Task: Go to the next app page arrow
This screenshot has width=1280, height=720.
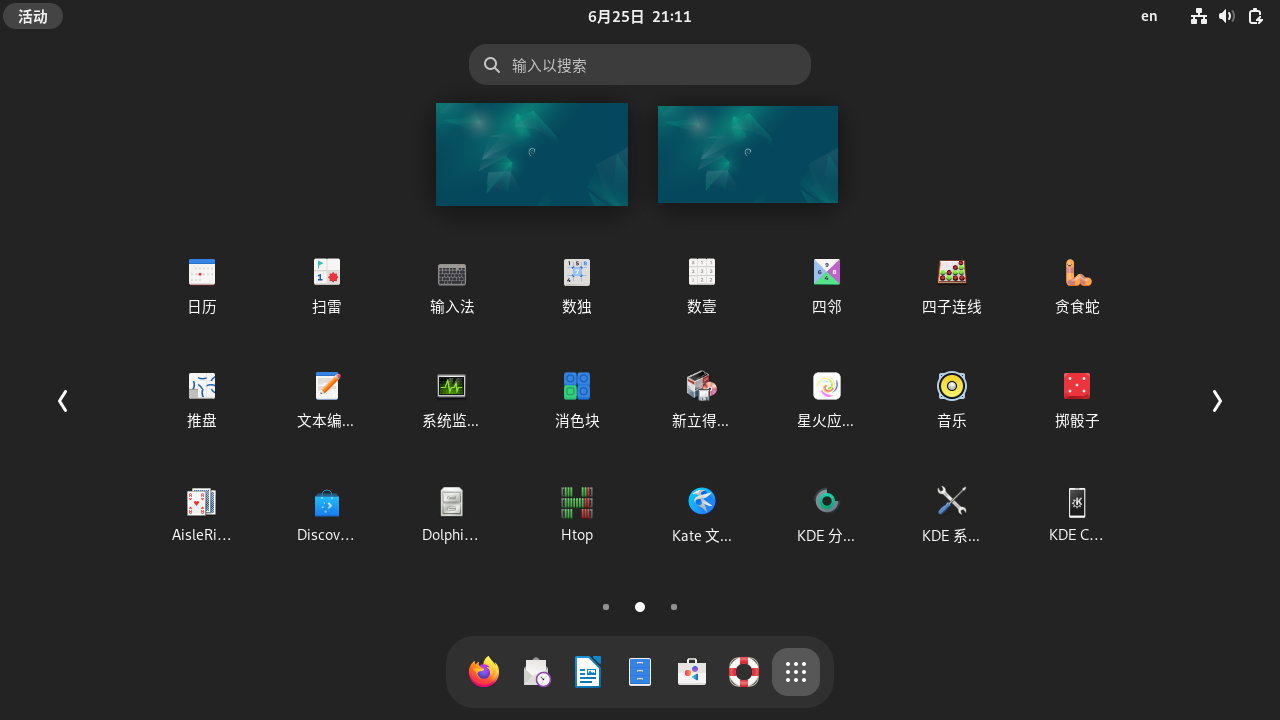Action: click(x=1217, y=401)
